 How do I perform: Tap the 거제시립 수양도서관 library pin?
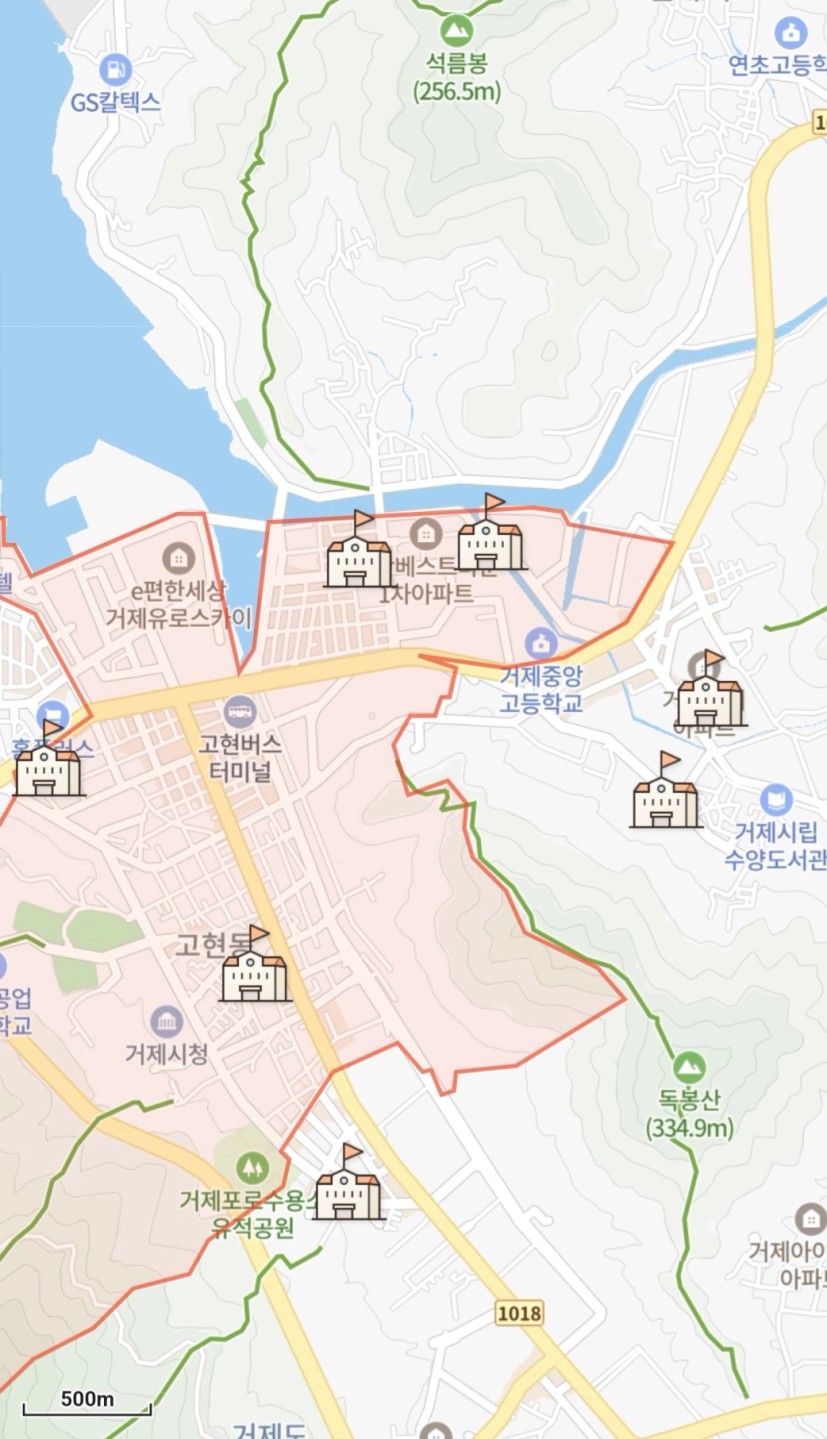click(776, 799)
